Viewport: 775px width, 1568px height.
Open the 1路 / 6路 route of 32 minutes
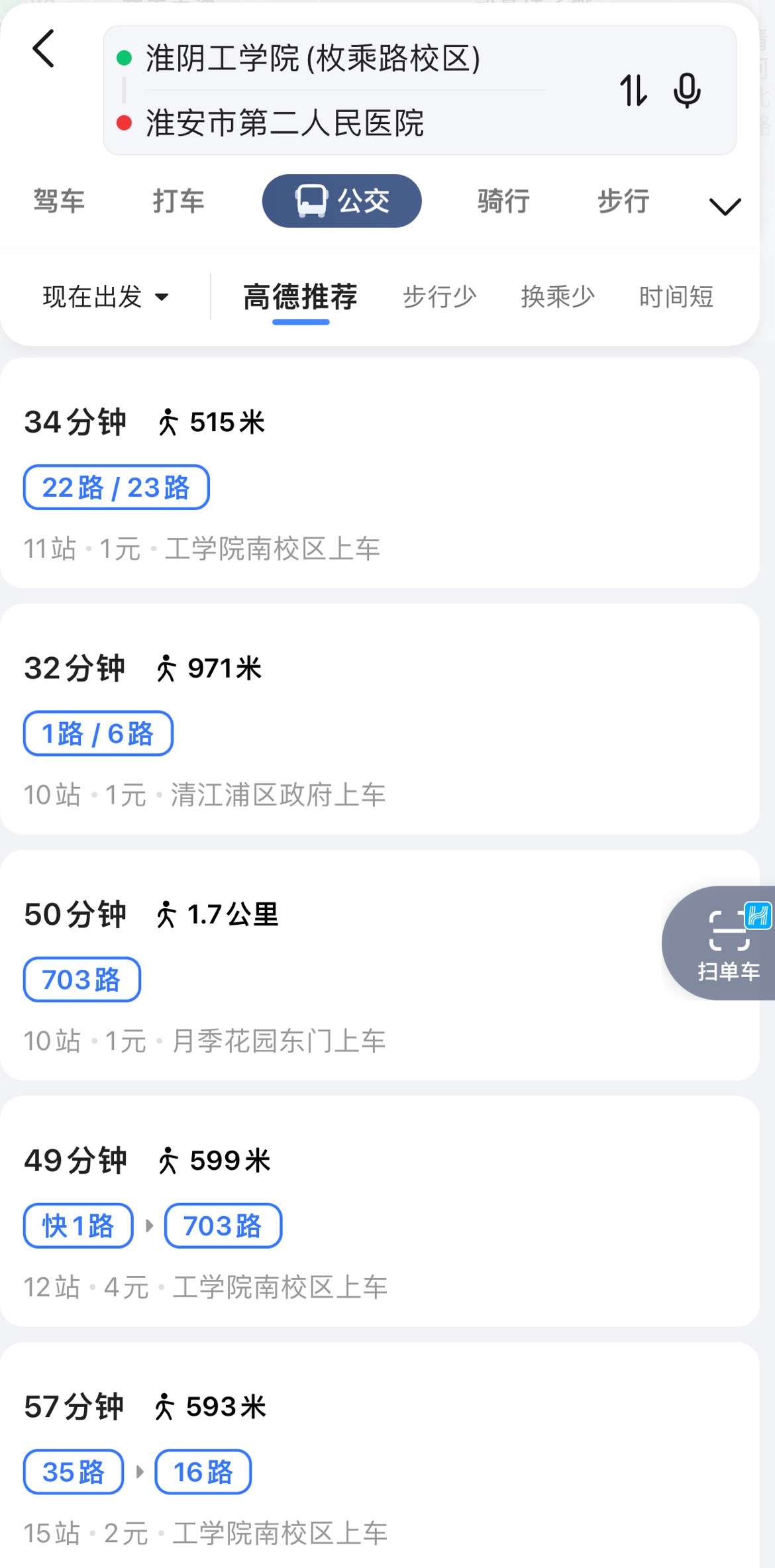point(380,719)
